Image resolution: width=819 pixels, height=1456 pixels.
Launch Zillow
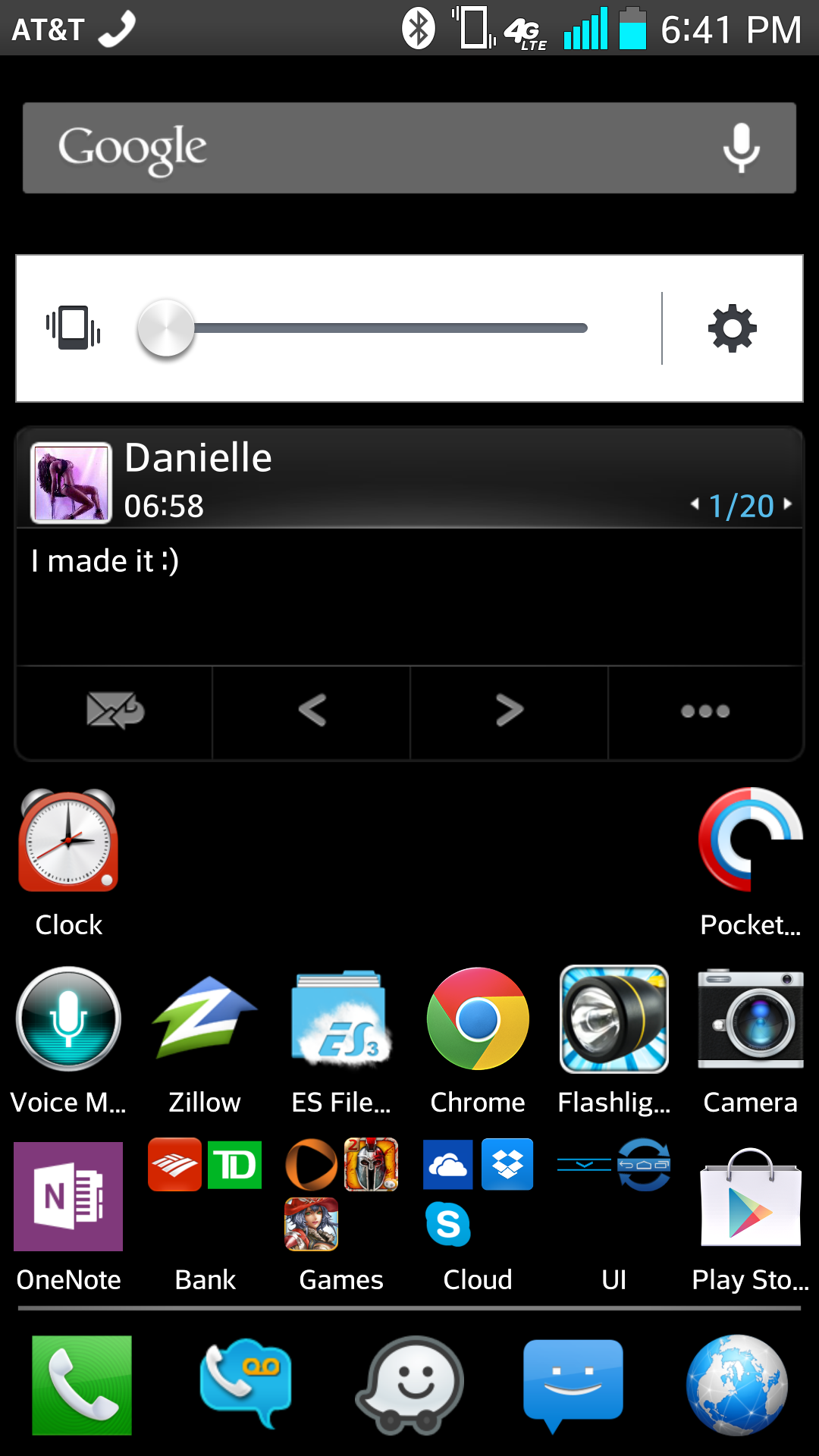(205, 1040)
